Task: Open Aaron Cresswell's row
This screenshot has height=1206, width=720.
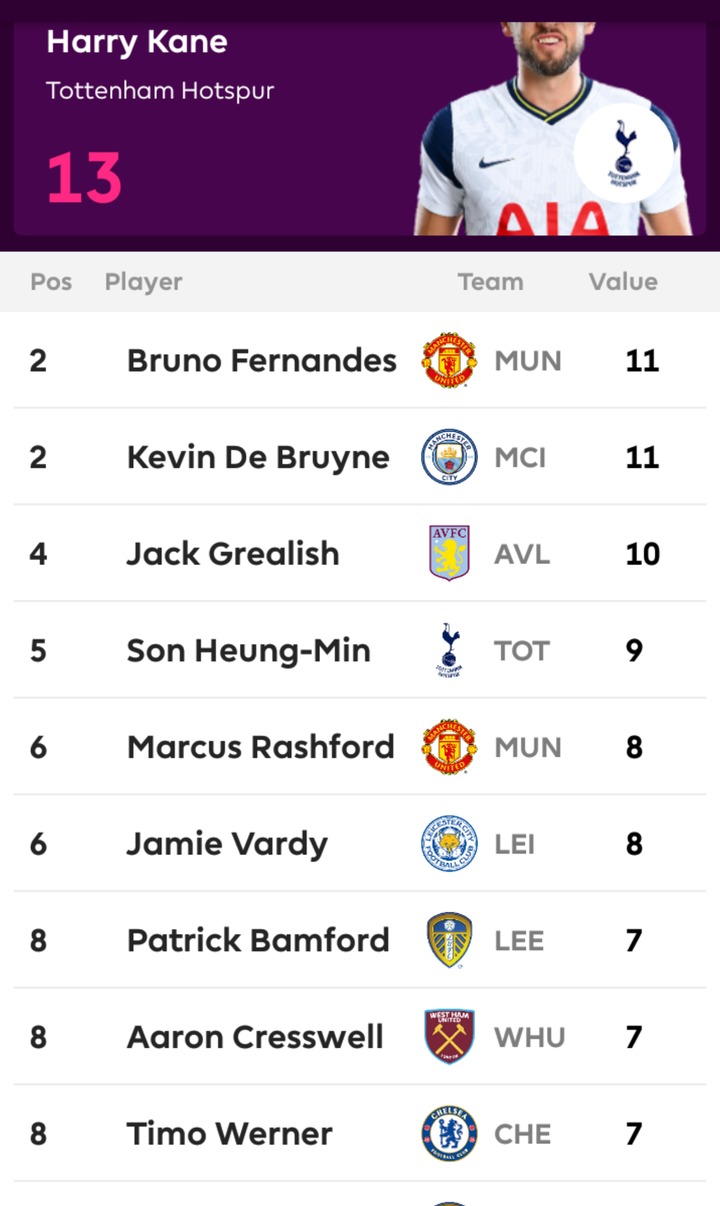Action: [x=360, y=1037]
